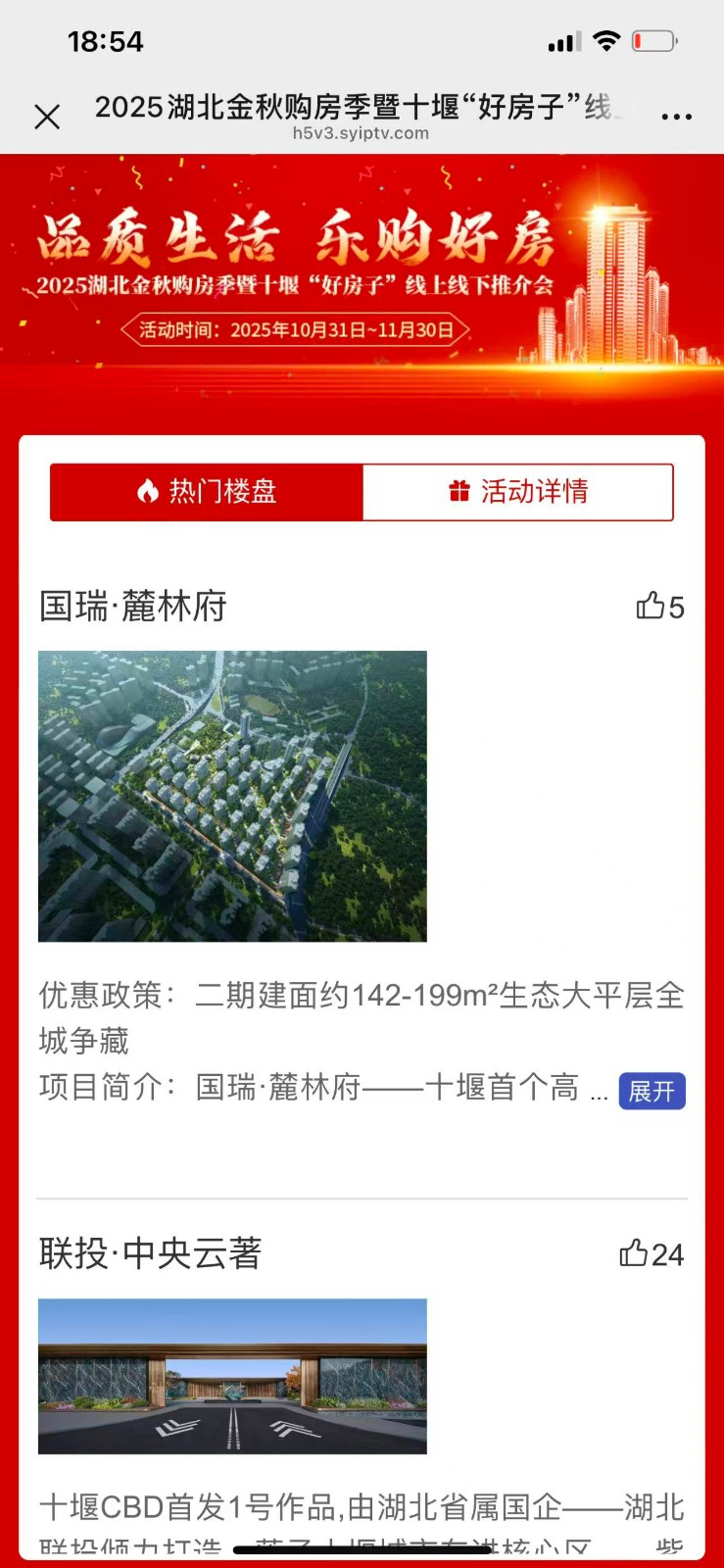Expand the 国瑞·麓林府 project description with 展开
724x1568 pixels.
point(652,1091)
